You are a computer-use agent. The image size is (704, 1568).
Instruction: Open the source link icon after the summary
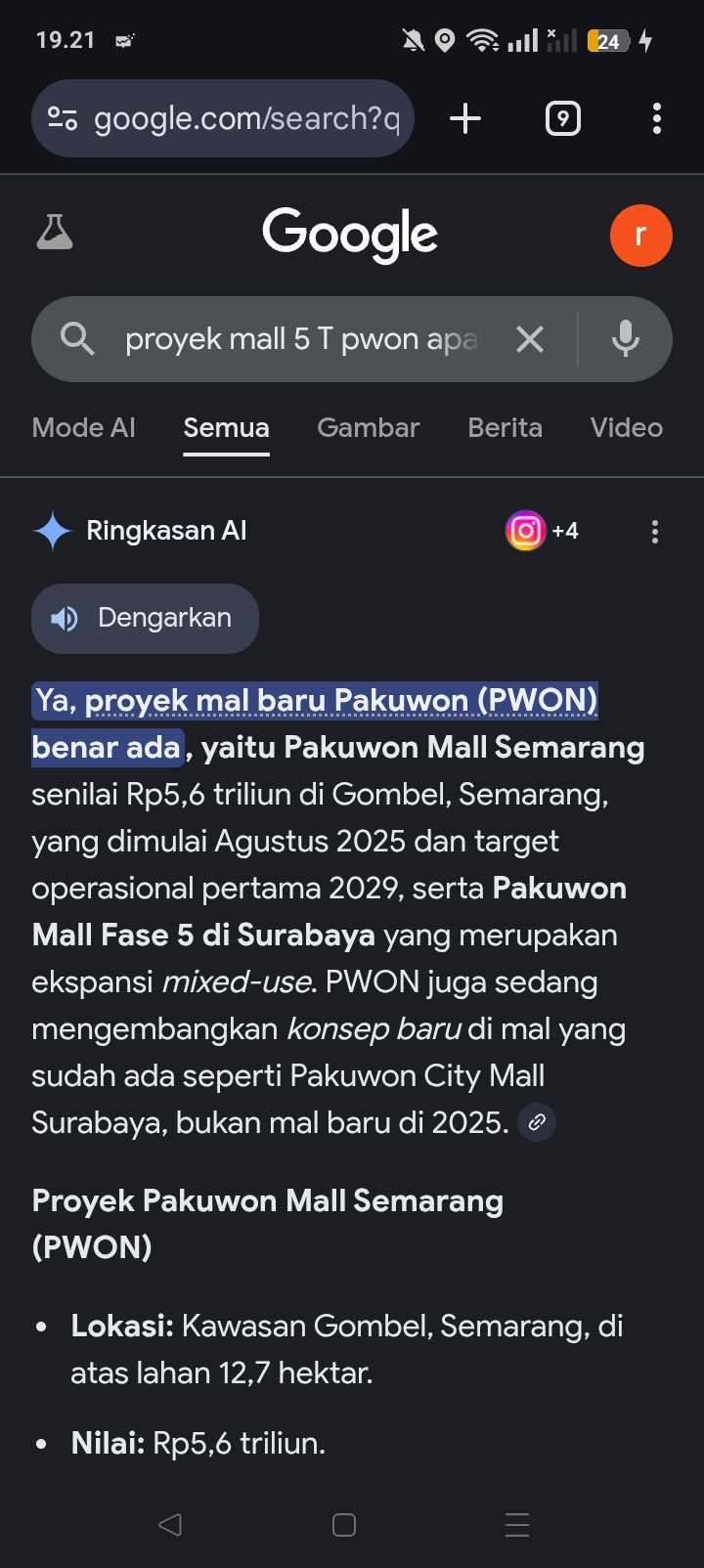536,1122
